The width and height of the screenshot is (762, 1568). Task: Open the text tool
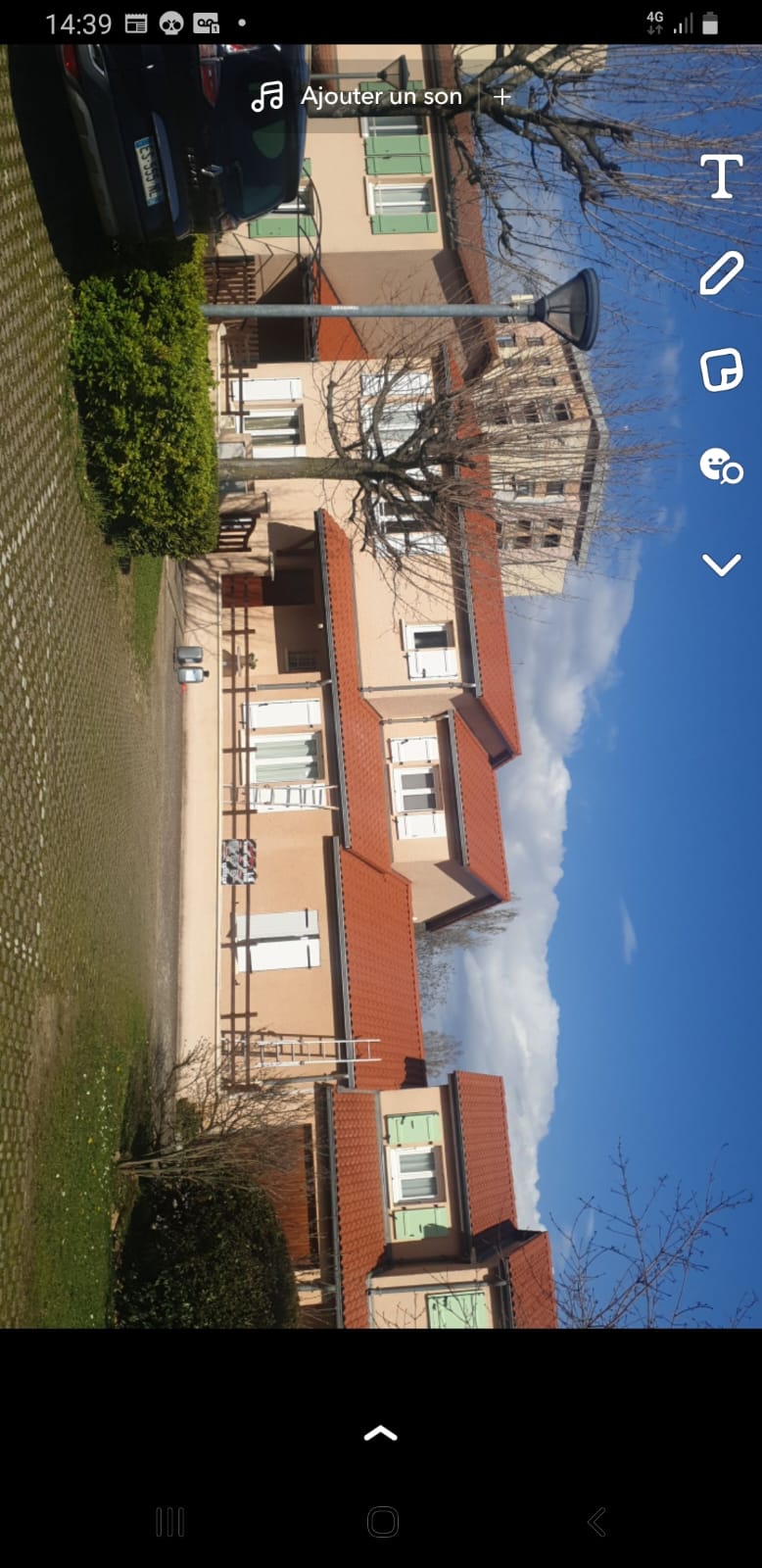point(721,176)
